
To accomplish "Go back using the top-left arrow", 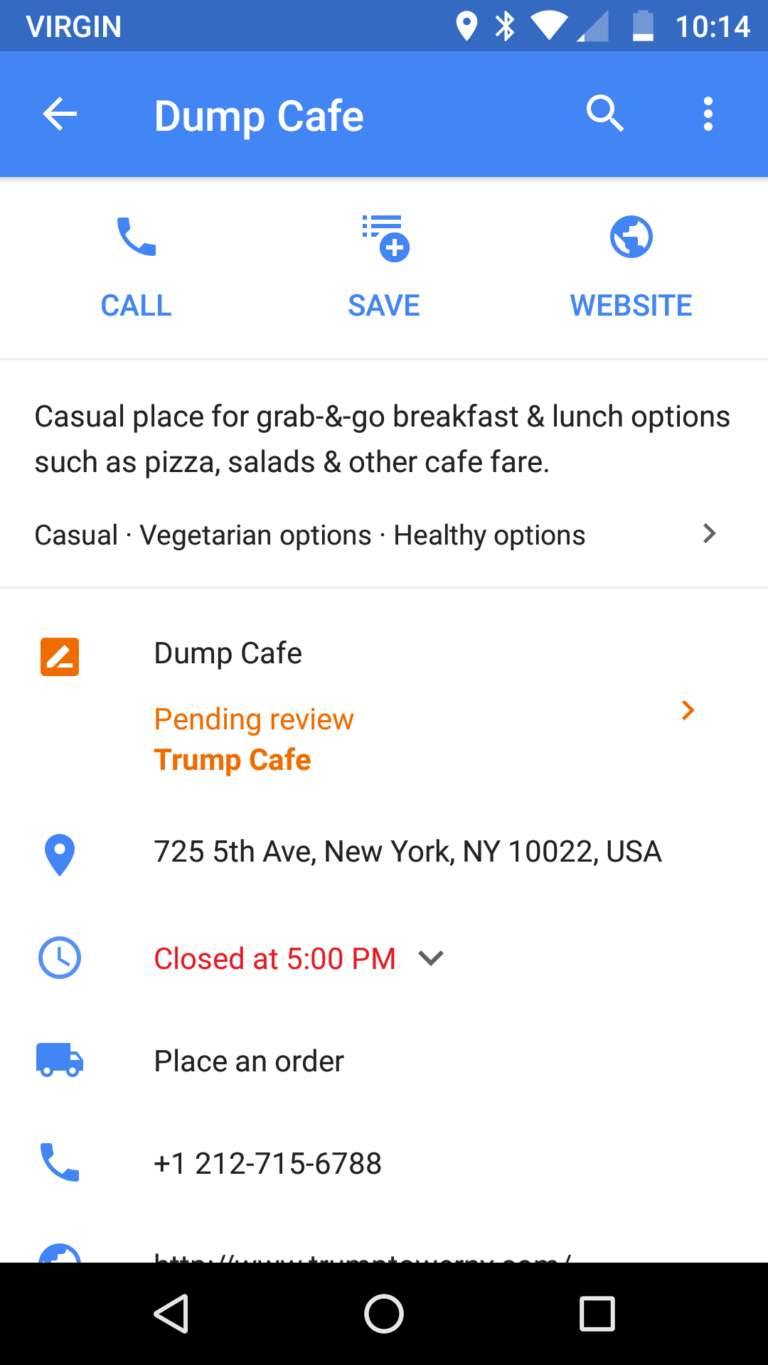I will (59, 113).
